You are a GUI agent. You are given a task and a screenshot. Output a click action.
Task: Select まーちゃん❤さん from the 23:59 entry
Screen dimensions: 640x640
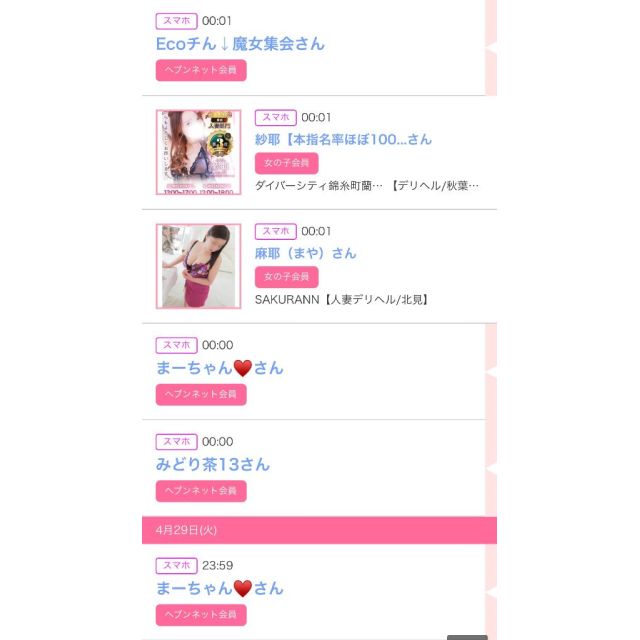pos(220,588)
